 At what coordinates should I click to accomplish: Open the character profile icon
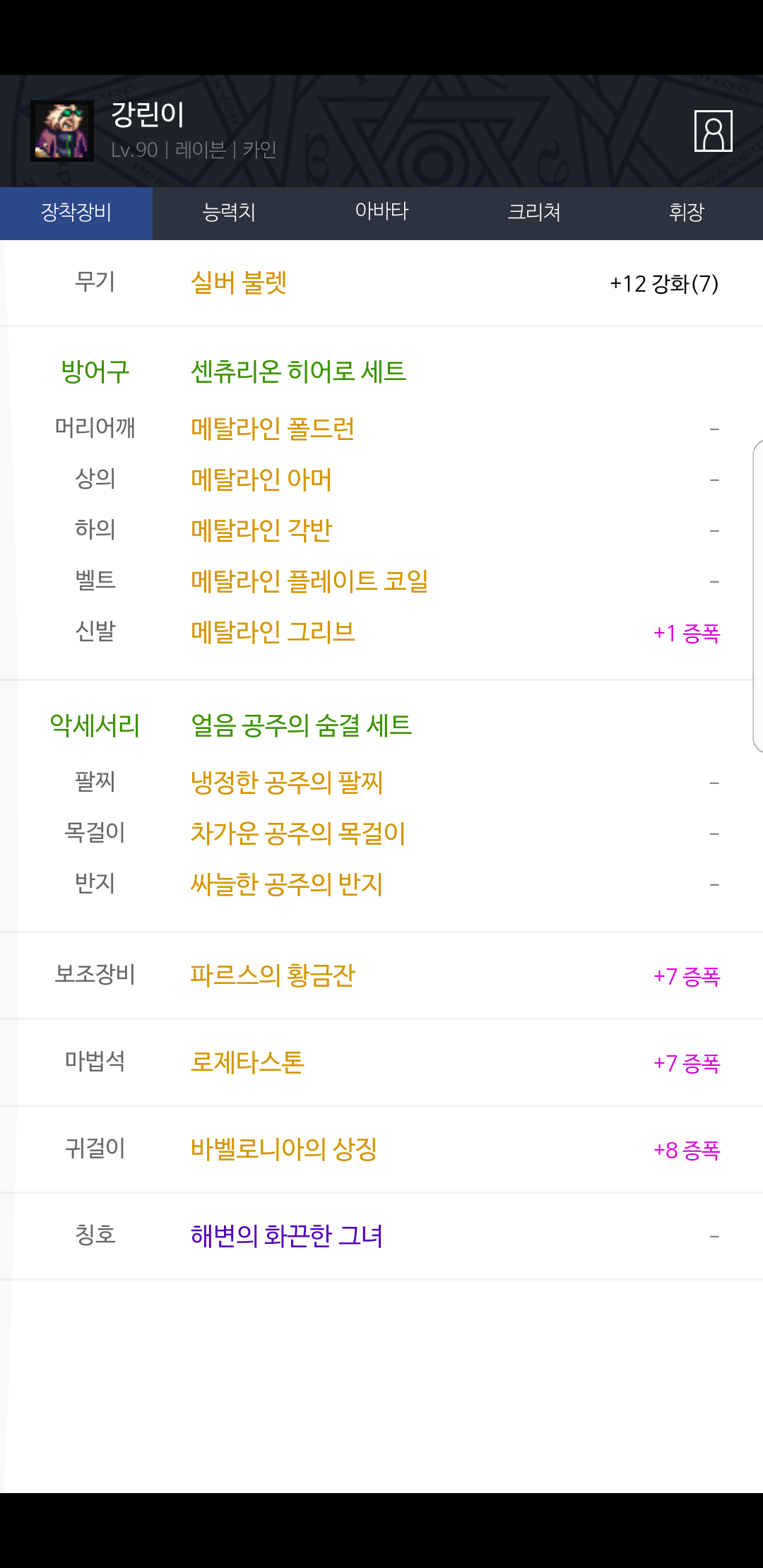(x=713, y=131)
